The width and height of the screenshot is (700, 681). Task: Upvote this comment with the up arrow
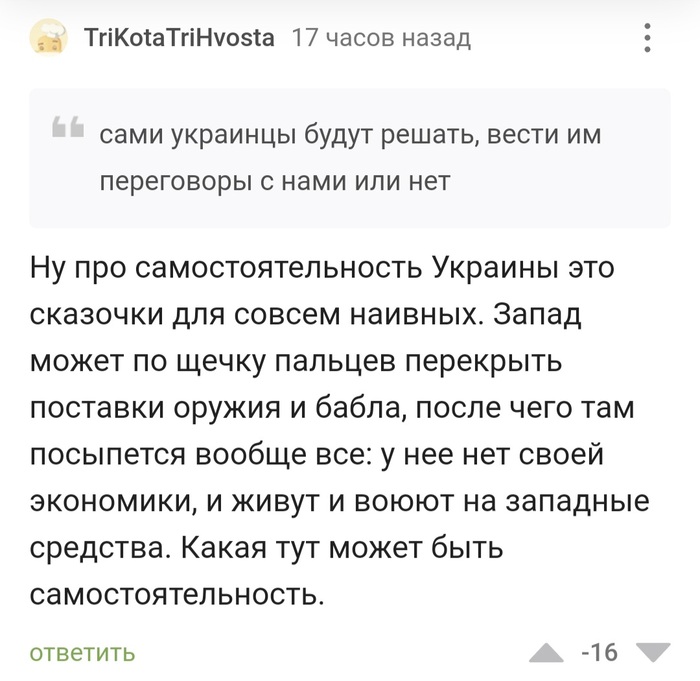[546, 654]
